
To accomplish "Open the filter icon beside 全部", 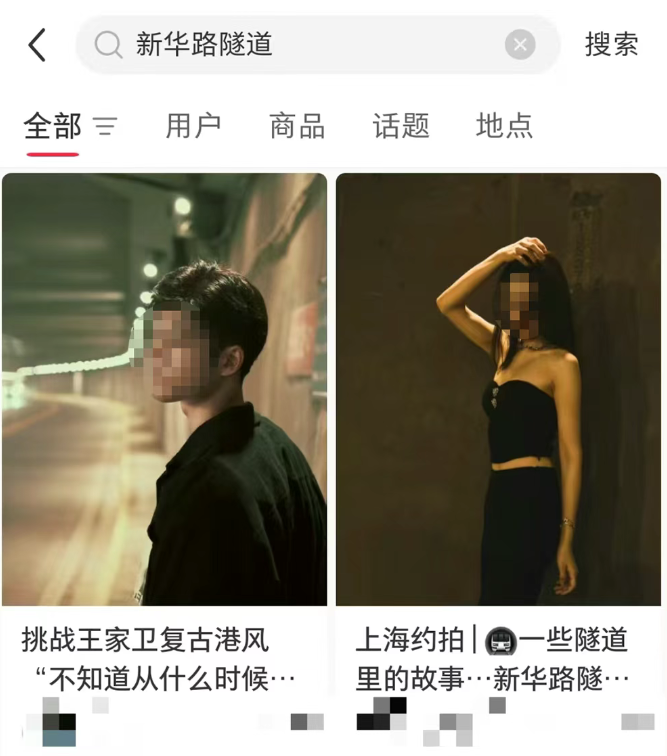I will click(105, 126).
